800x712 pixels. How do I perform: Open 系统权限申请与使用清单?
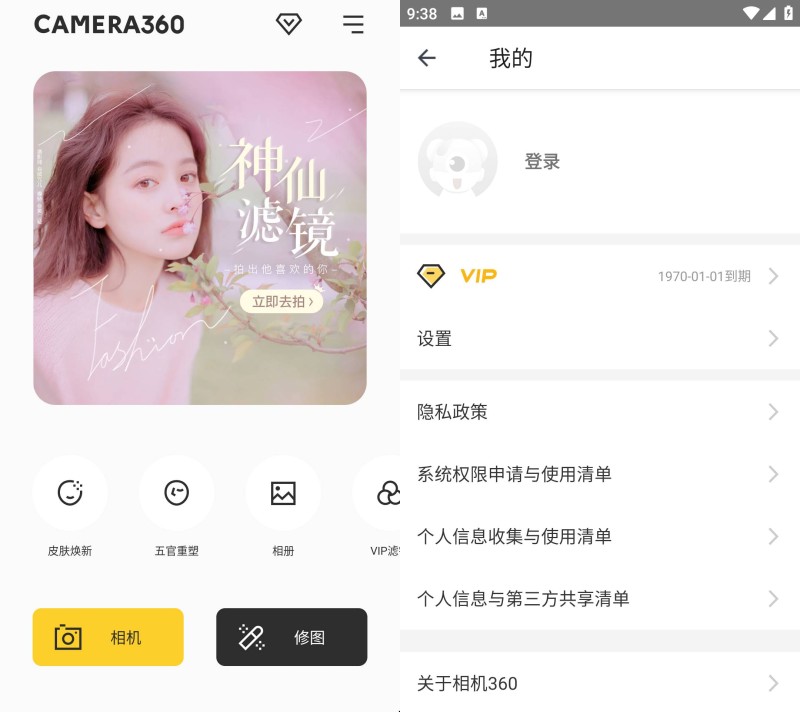[598, 474]
